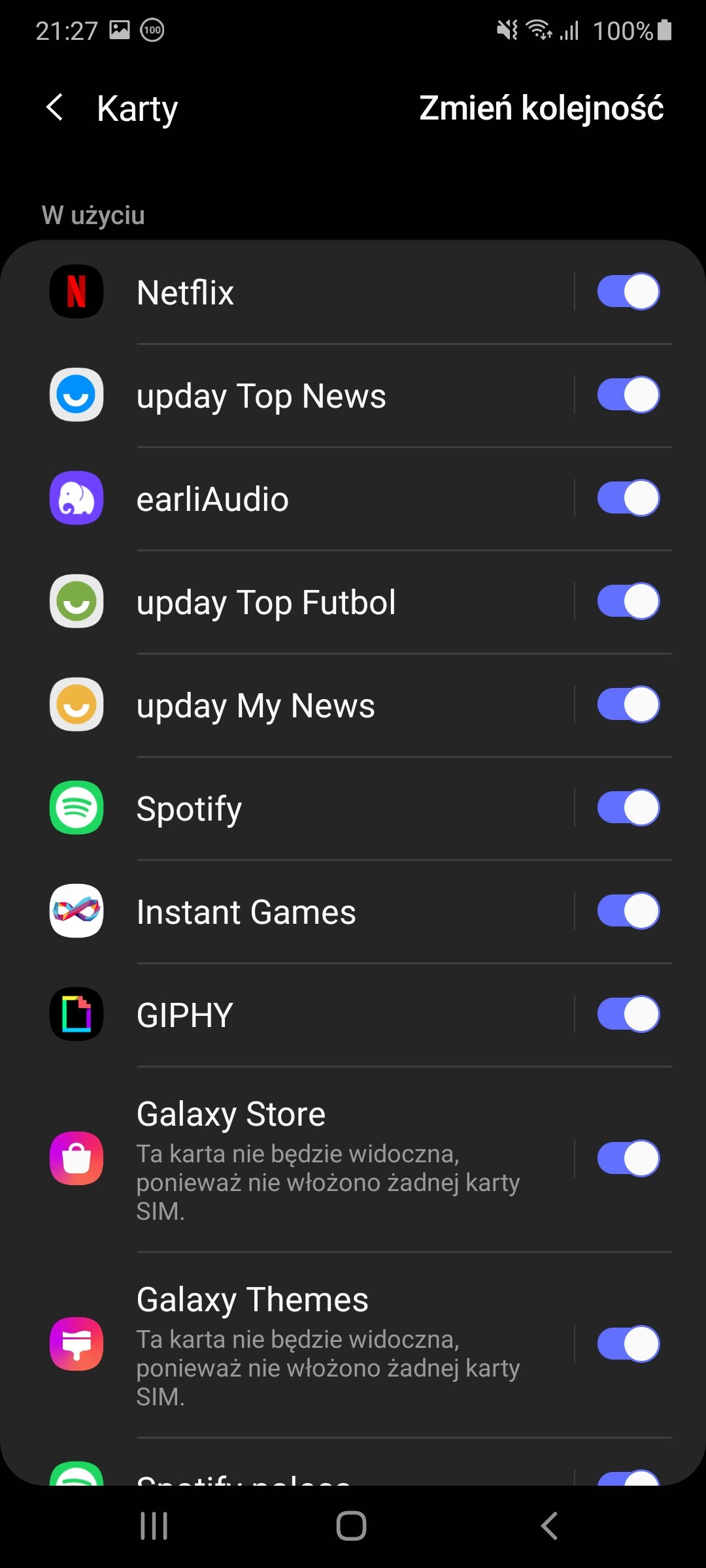Disable the GIPHY card switch
The image size is (706, 1568).
click(x=628, y=1014)
